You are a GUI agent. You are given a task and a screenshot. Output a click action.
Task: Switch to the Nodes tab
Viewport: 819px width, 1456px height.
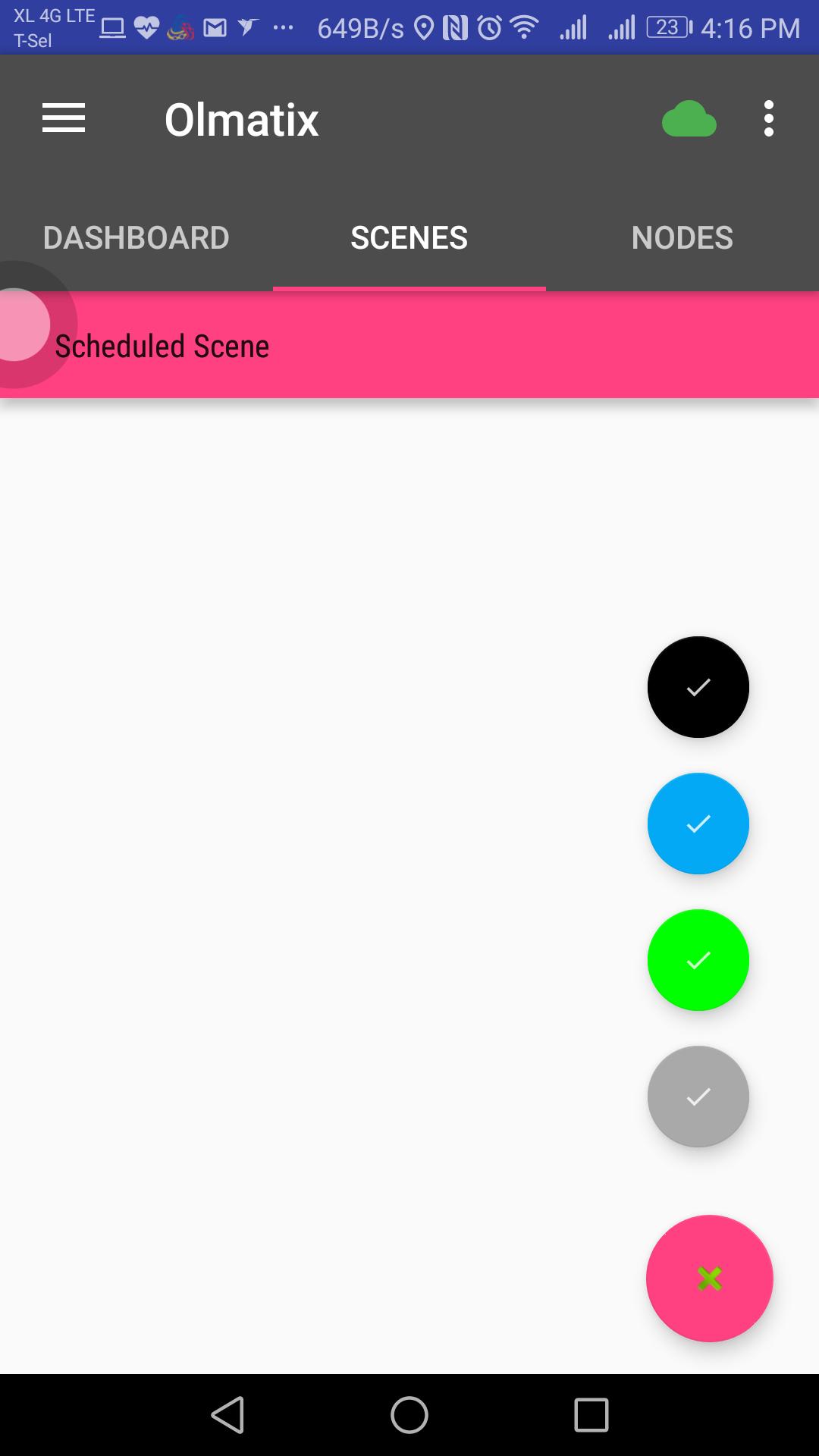pyautogui.click(x=682, y=238)
